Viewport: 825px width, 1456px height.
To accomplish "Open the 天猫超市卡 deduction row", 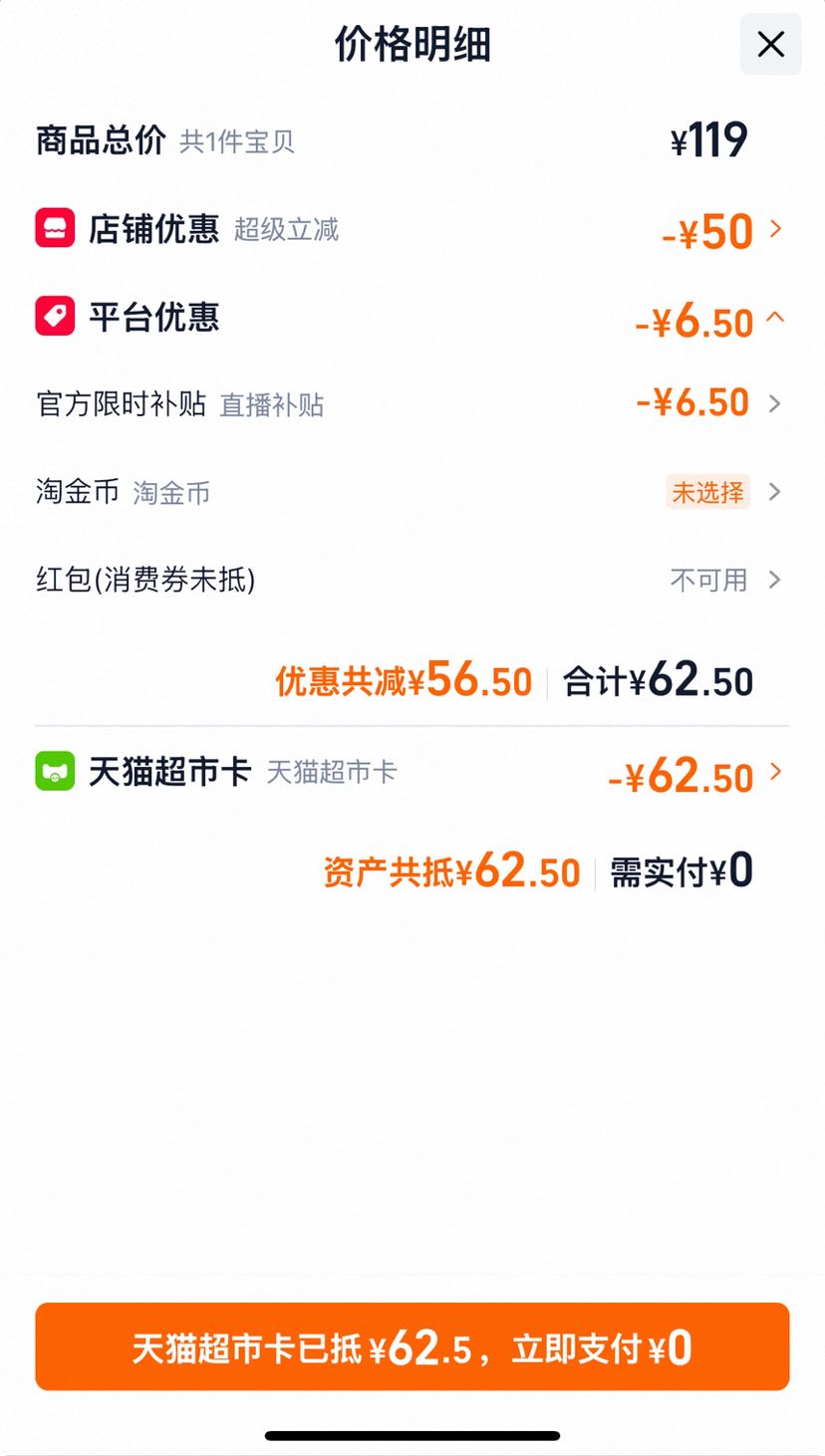I will (x=412, y=773).
